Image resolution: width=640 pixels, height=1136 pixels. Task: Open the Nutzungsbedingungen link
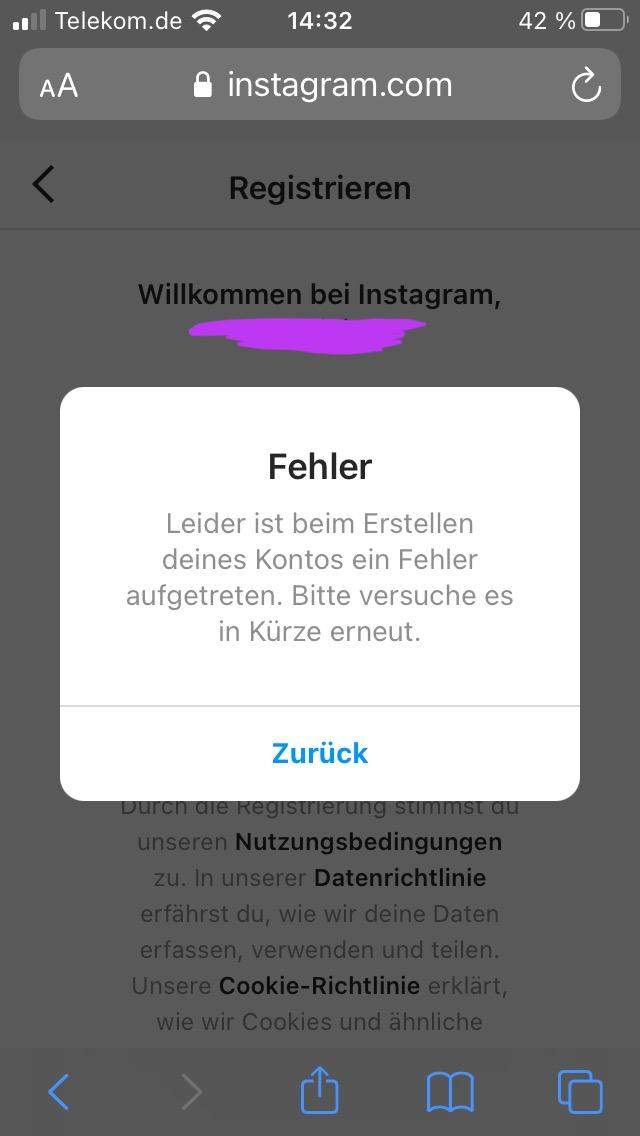pyautogui.click(x=368, y=842)
